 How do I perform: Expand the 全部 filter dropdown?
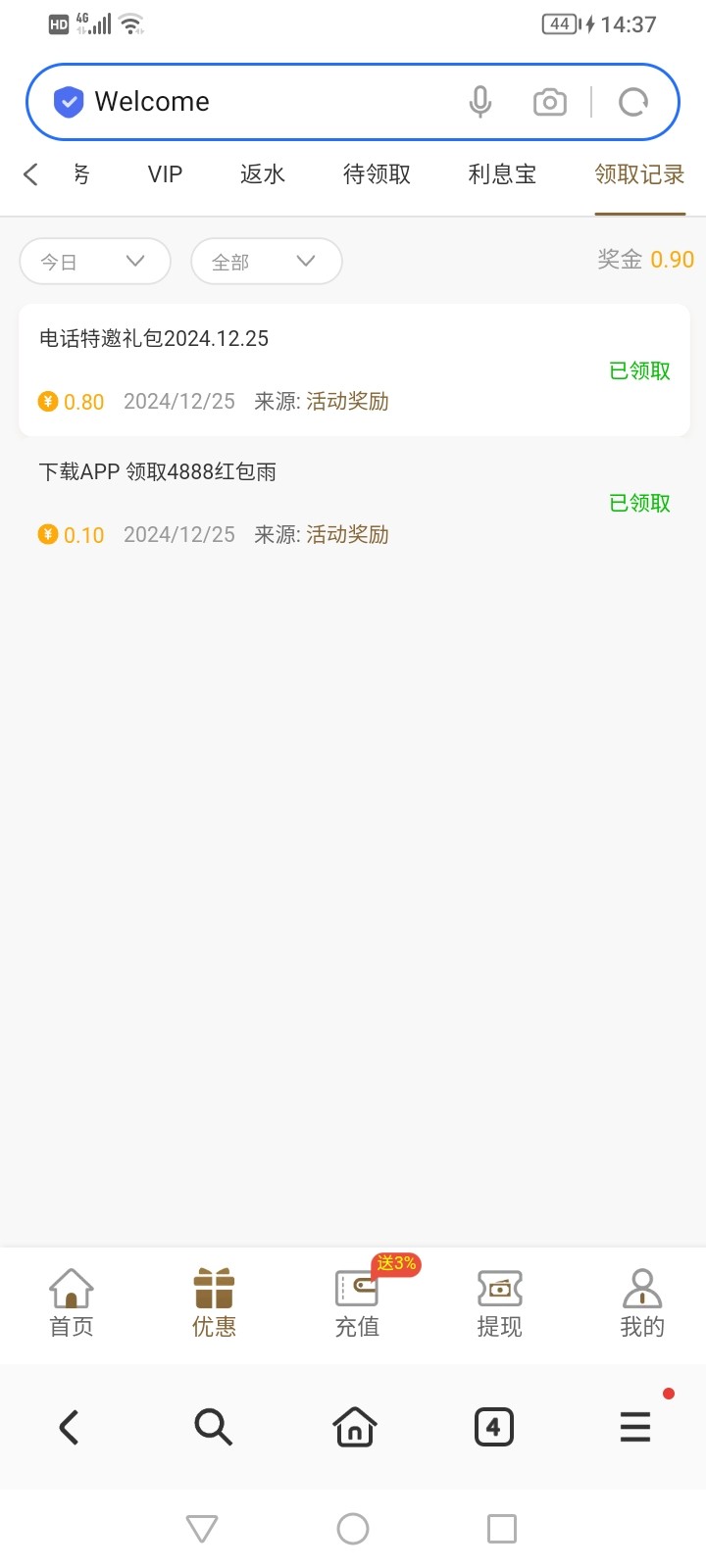click(x=265, y=262)
